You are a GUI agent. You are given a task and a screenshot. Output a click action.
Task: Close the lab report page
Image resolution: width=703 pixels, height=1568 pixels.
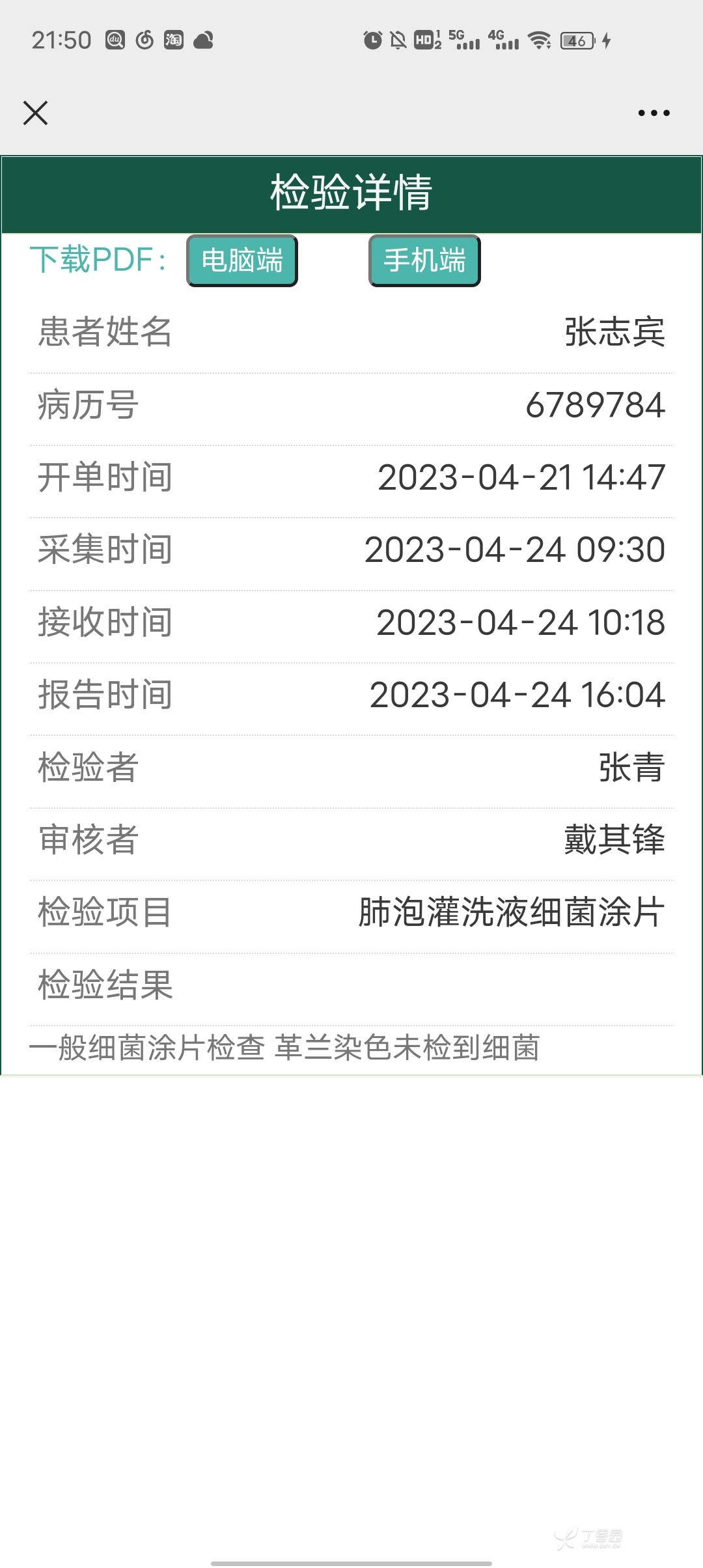tap(35, 113)
